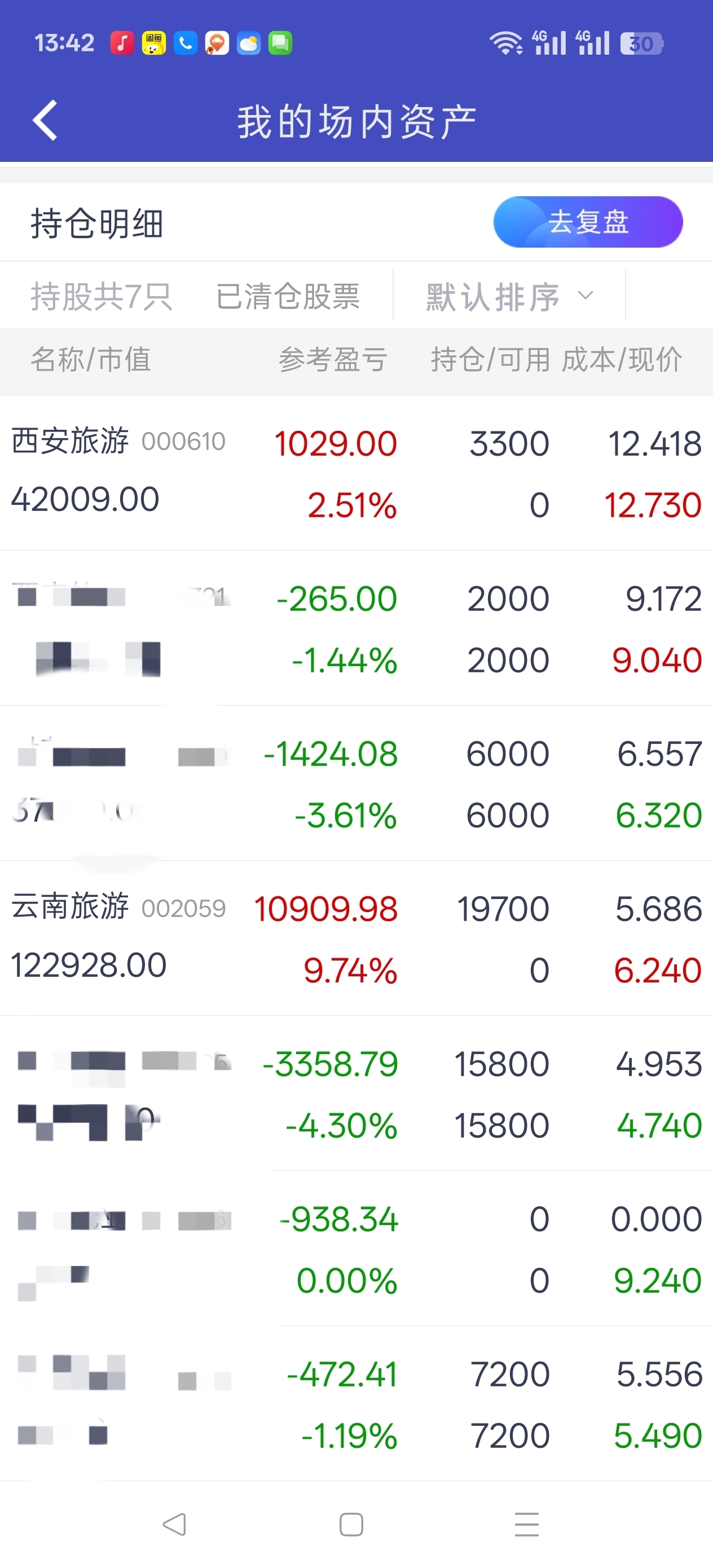Go back from 我的场内资产 page
The width and height of the screenshot is (713, 1568).
[x=45, y=121]
